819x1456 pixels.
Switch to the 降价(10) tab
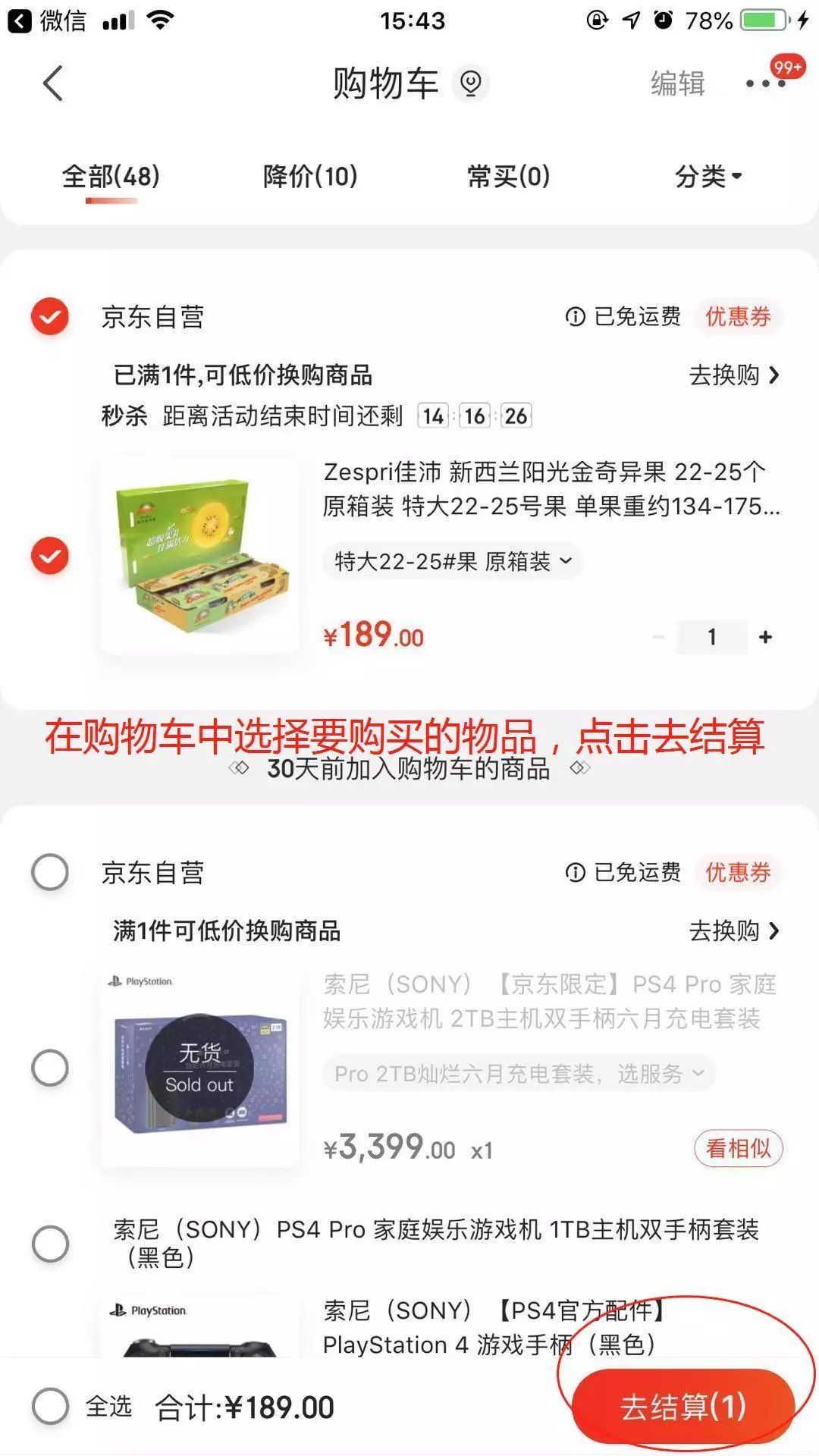307,176
